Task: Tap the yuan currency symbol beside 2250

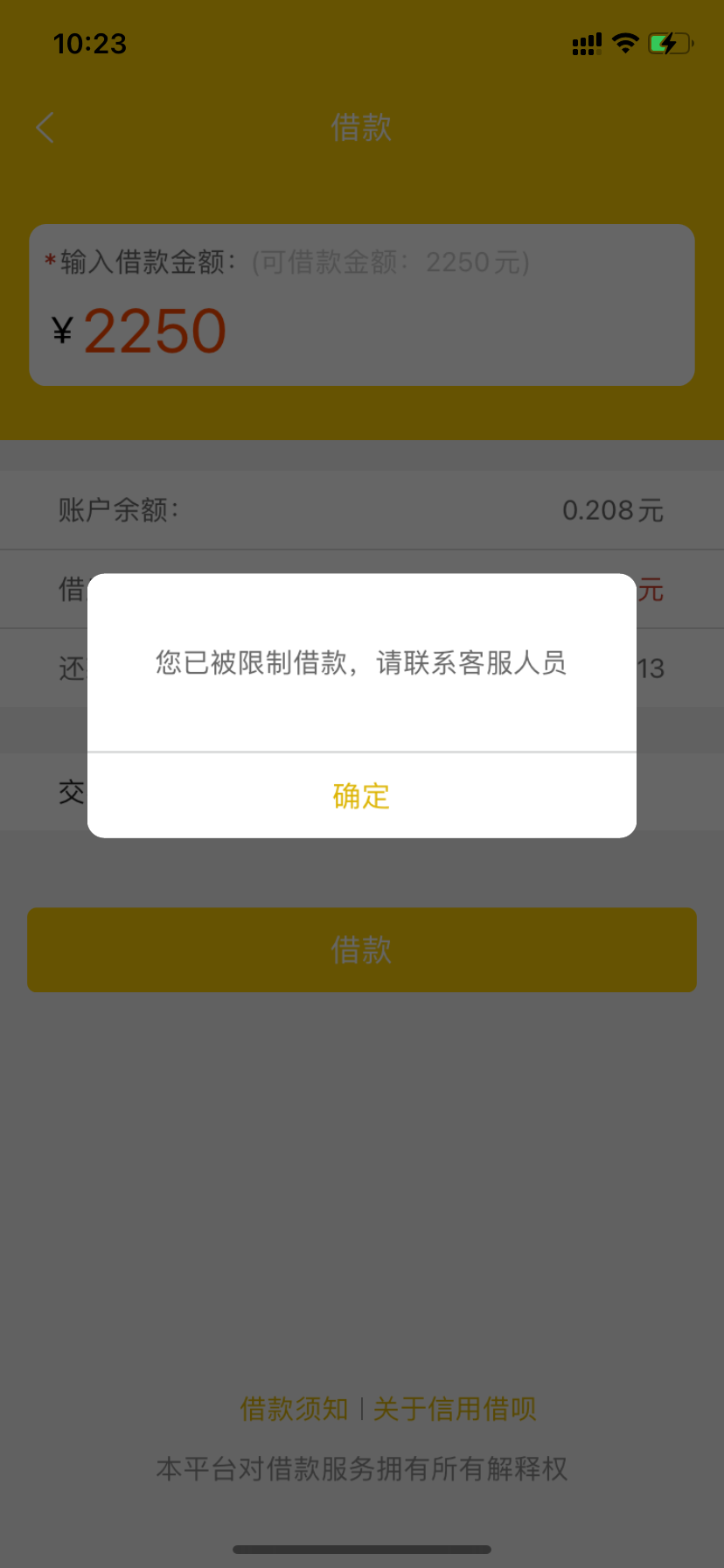Action: (59, 331)
